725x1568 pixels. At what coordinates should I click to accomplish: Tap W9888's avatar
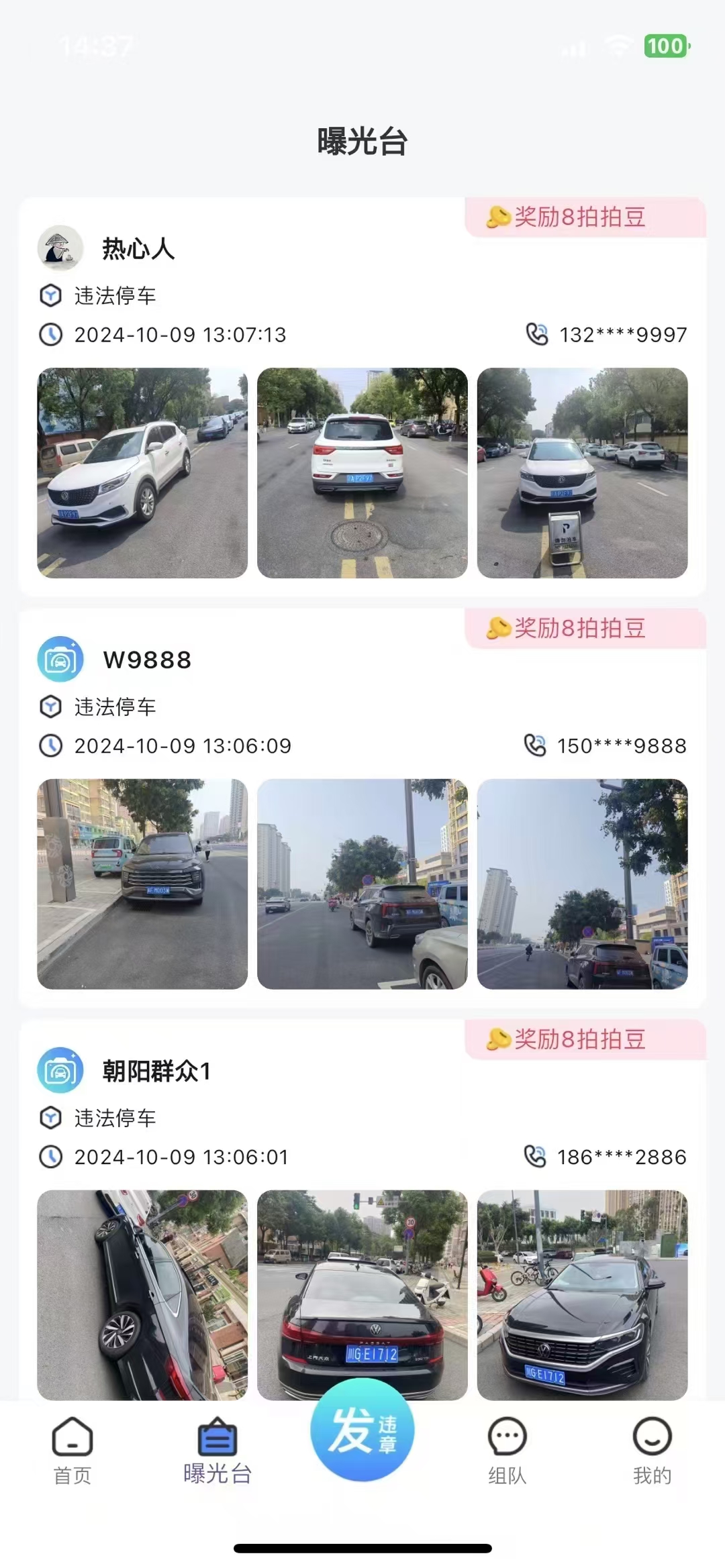[x=60, y=660]
